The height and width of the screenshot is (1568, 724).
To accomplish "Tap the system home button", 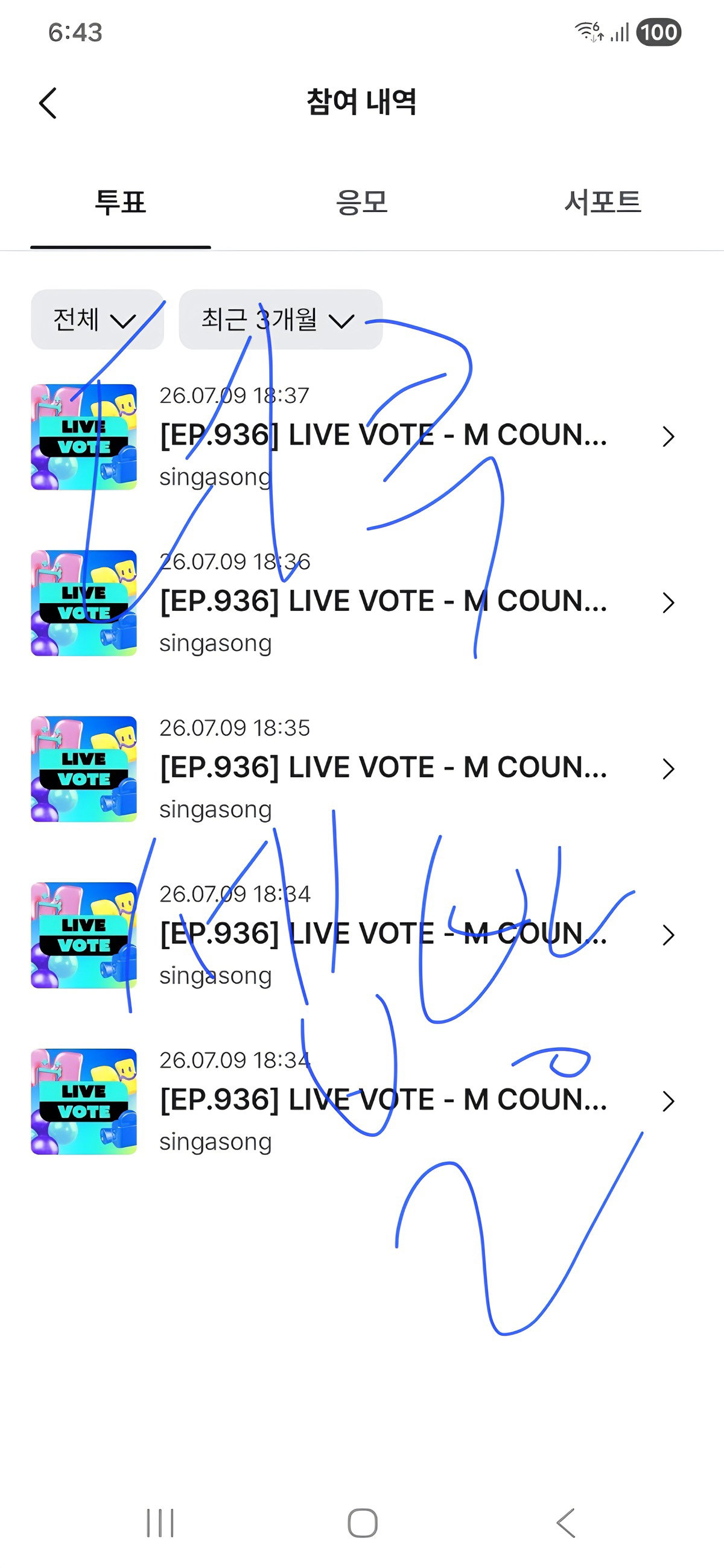I will 363,1523.
